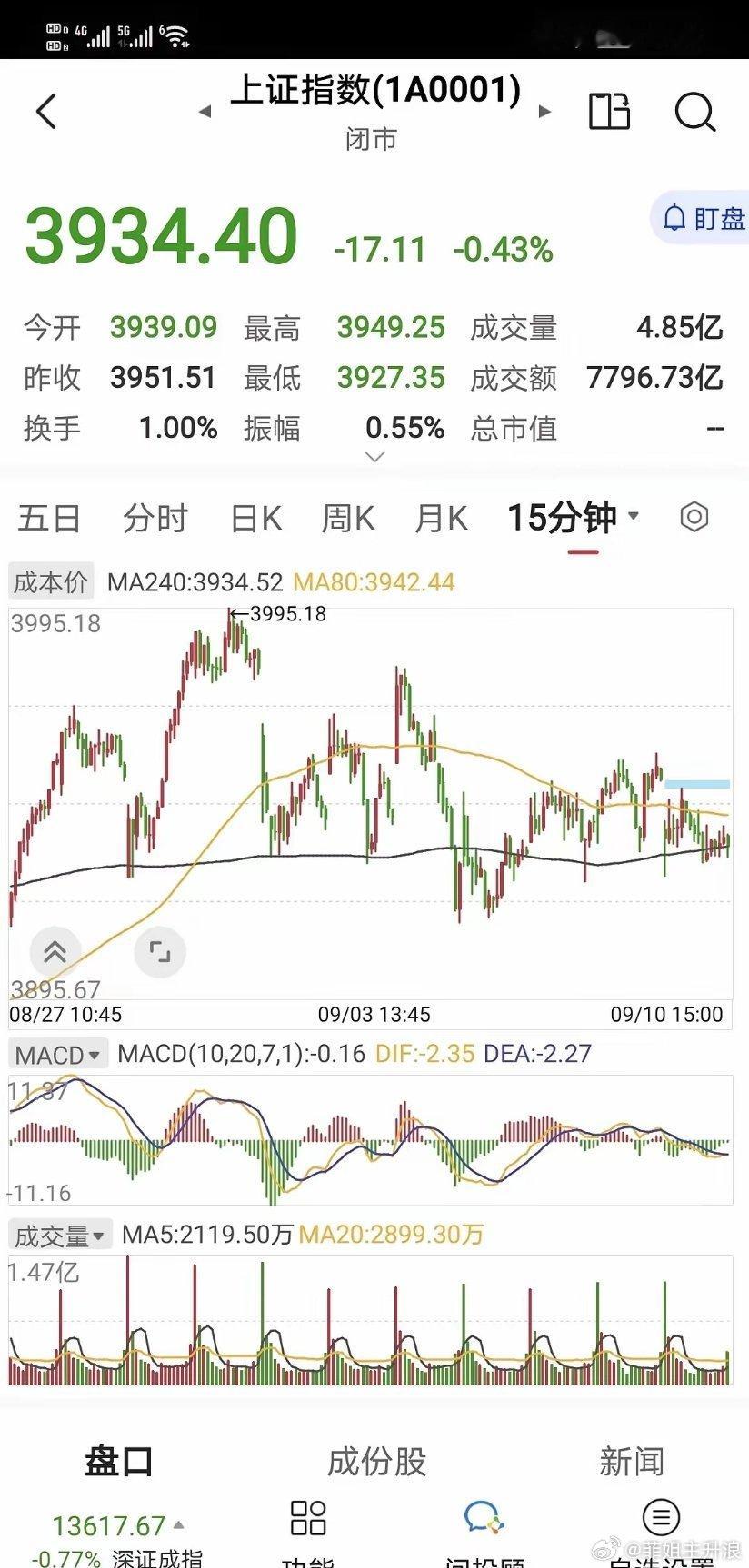
Task: Expand more quote details with the chevron
Action: click(x=374, y=456)
